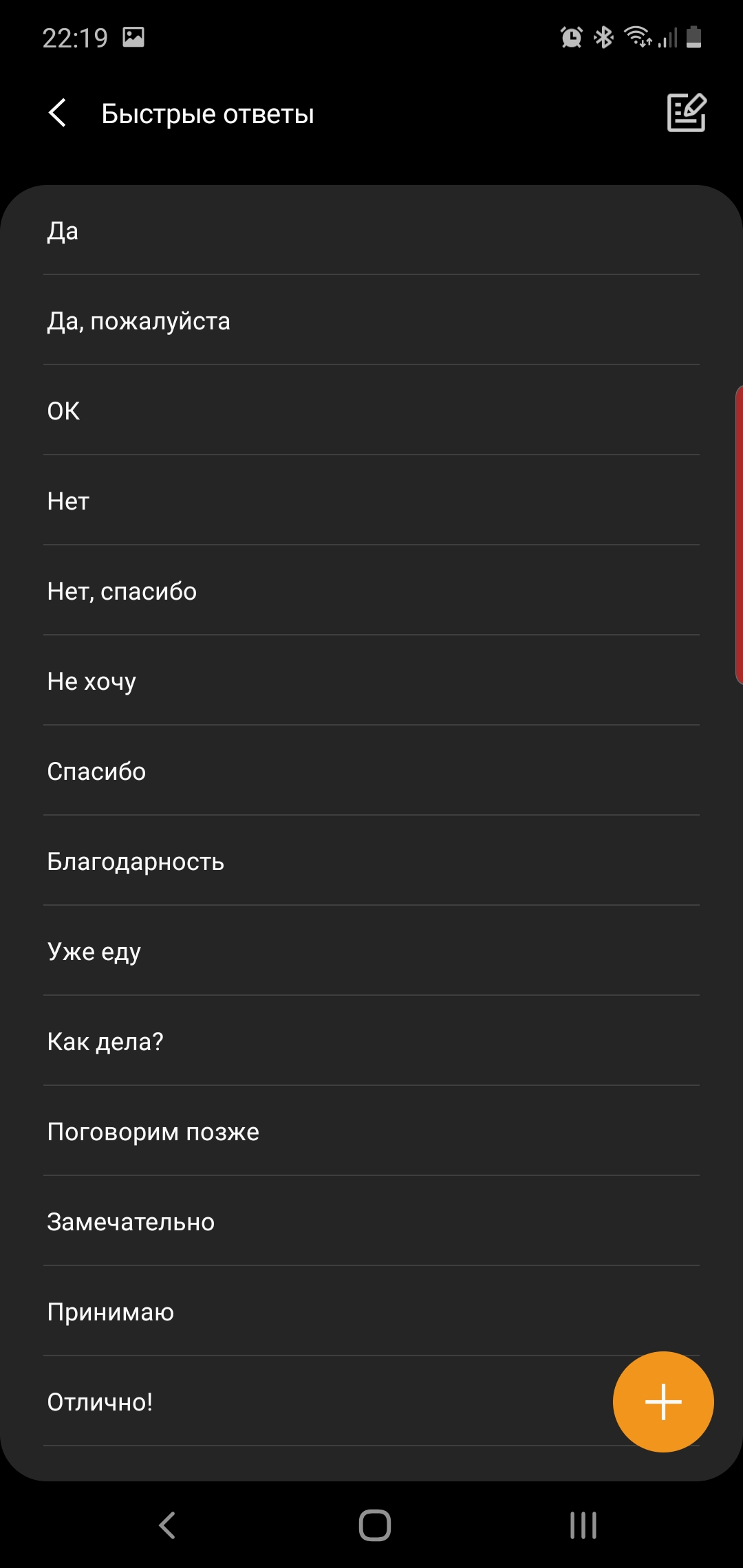Open the edit quick replies icon
Image resolution: width=743 pixels, height=1568 pixels.
coord(686,113)
